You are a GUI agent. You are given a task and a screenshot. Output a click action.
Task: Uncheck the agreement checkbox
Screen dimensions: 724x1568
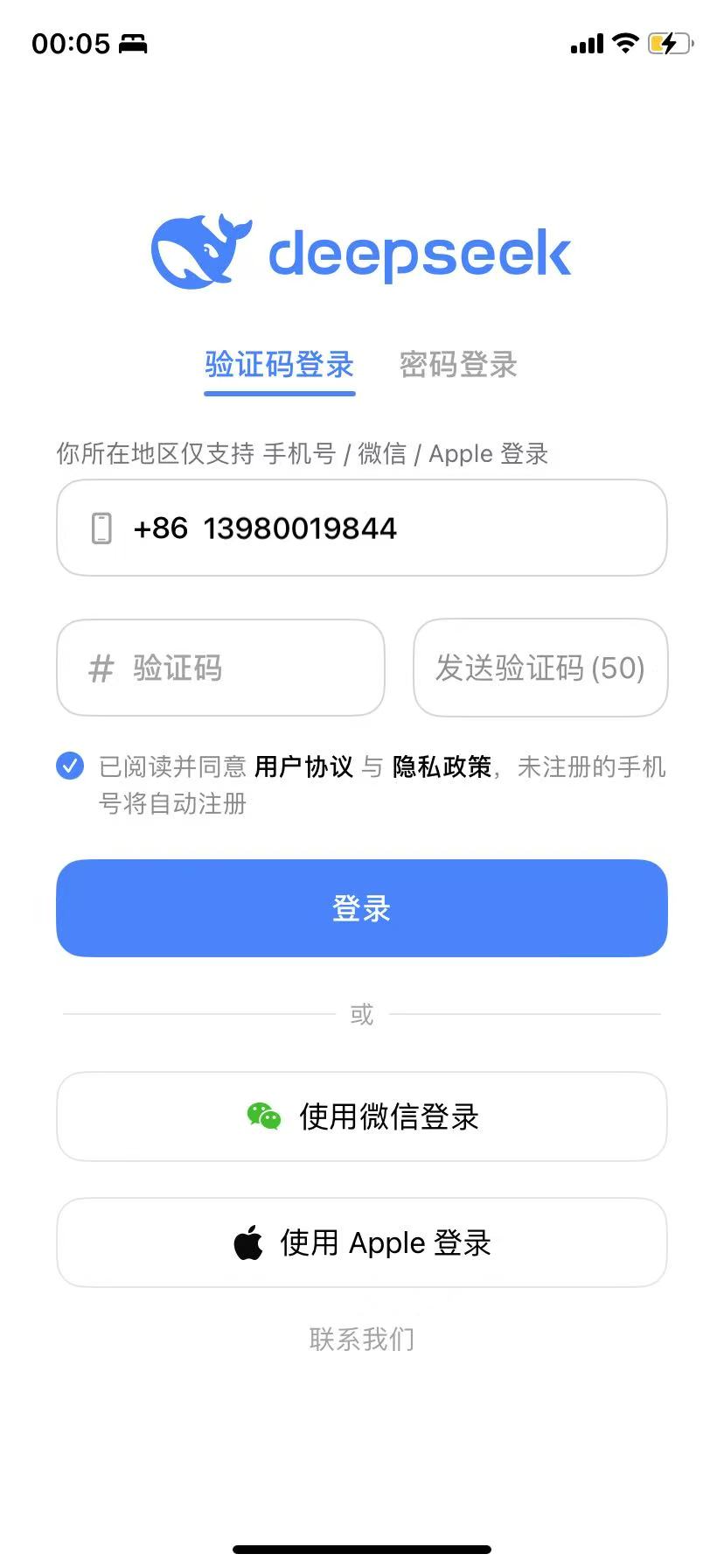(x=70, y=766)
